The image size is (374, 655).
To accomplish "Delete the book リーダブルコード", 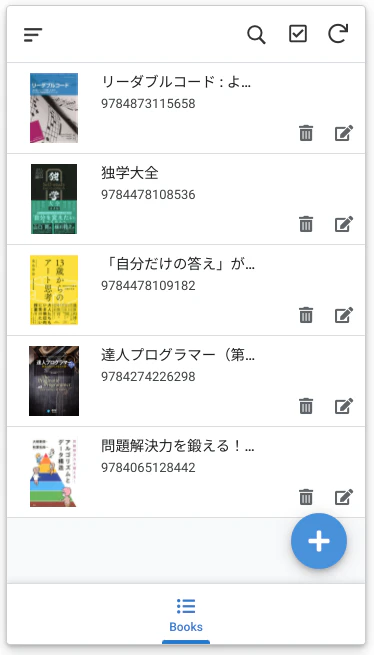I will 306,133.
